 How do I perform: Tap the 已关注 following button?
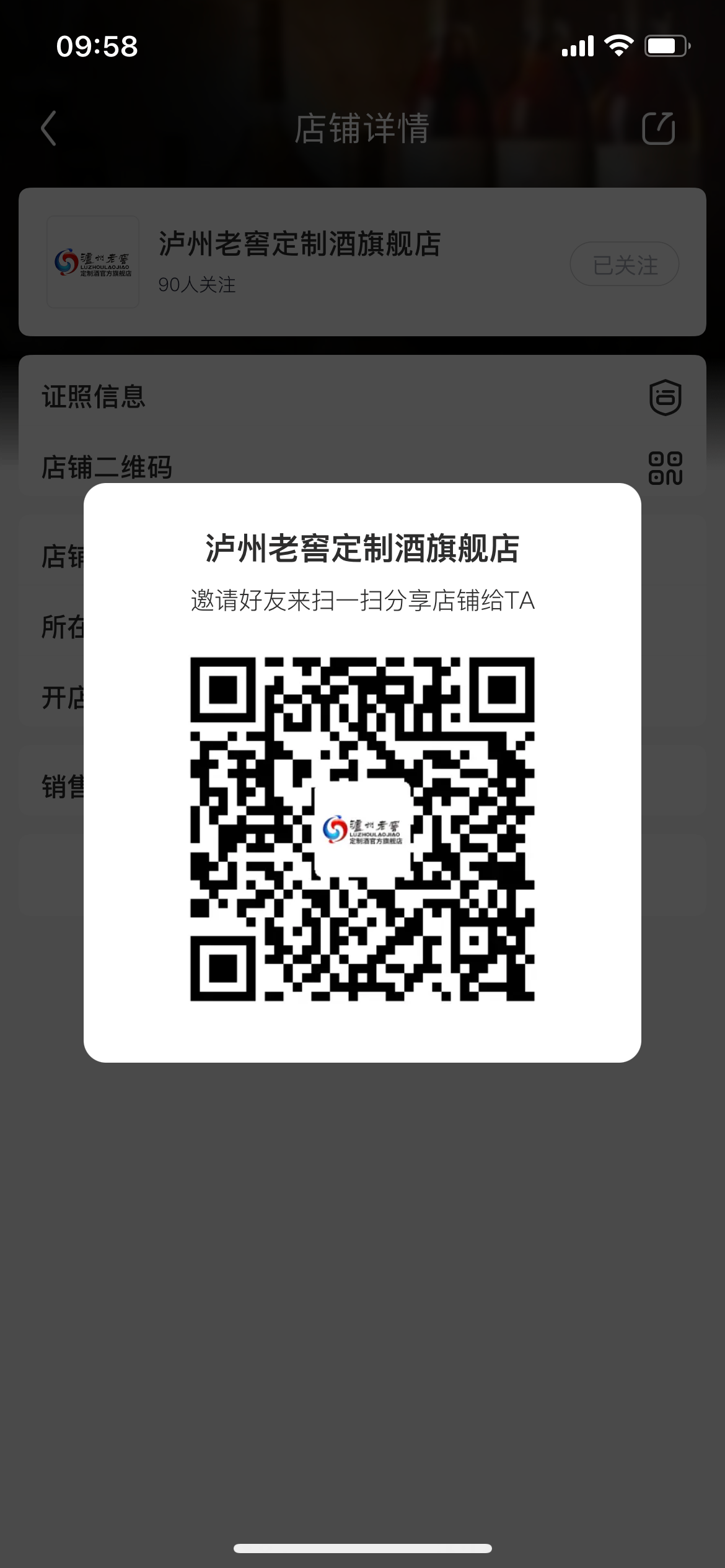click(x=624, y=264)
